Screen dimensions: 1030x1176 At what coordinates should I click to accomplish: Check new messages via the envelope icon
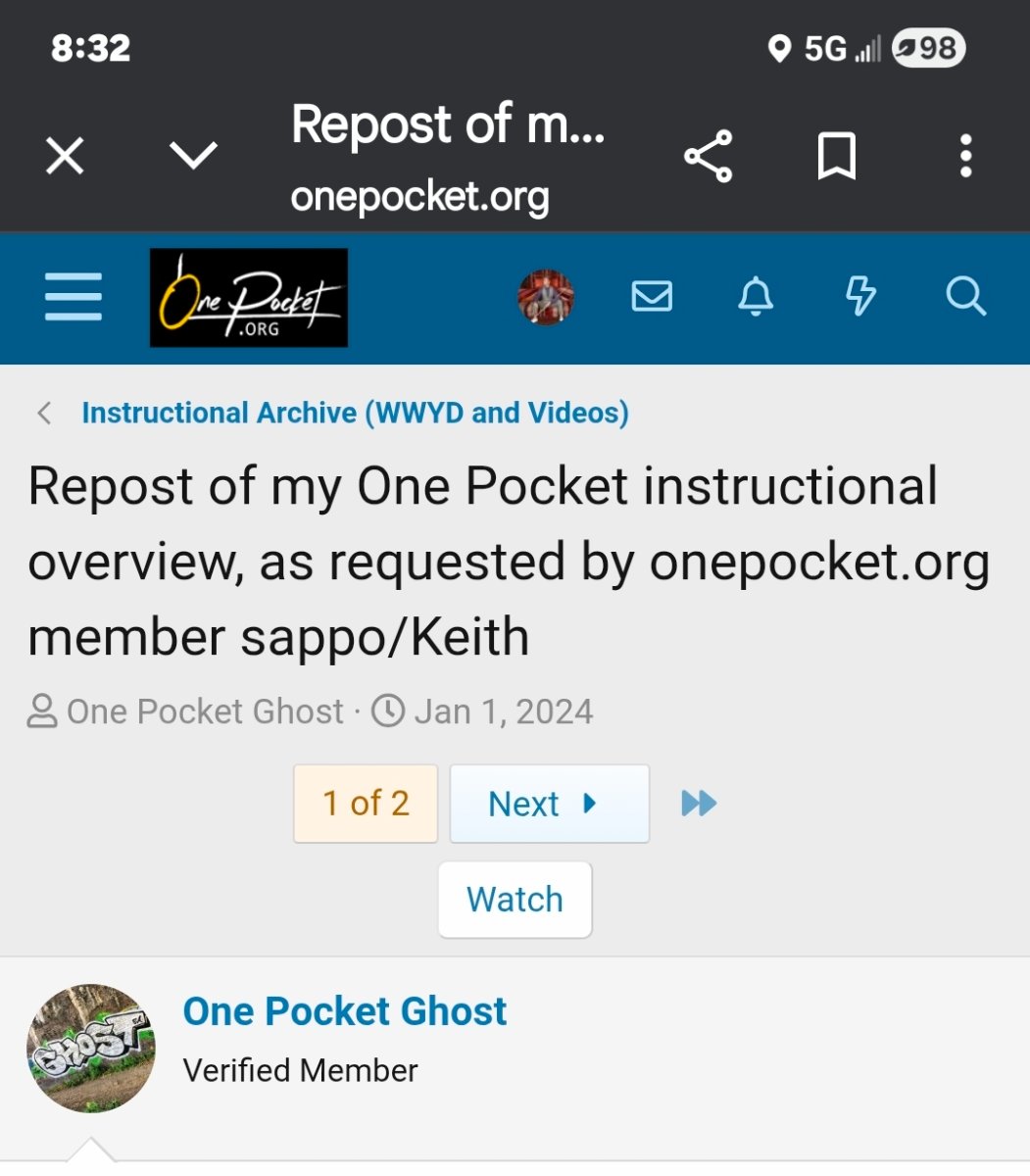[x=653, y=298]
